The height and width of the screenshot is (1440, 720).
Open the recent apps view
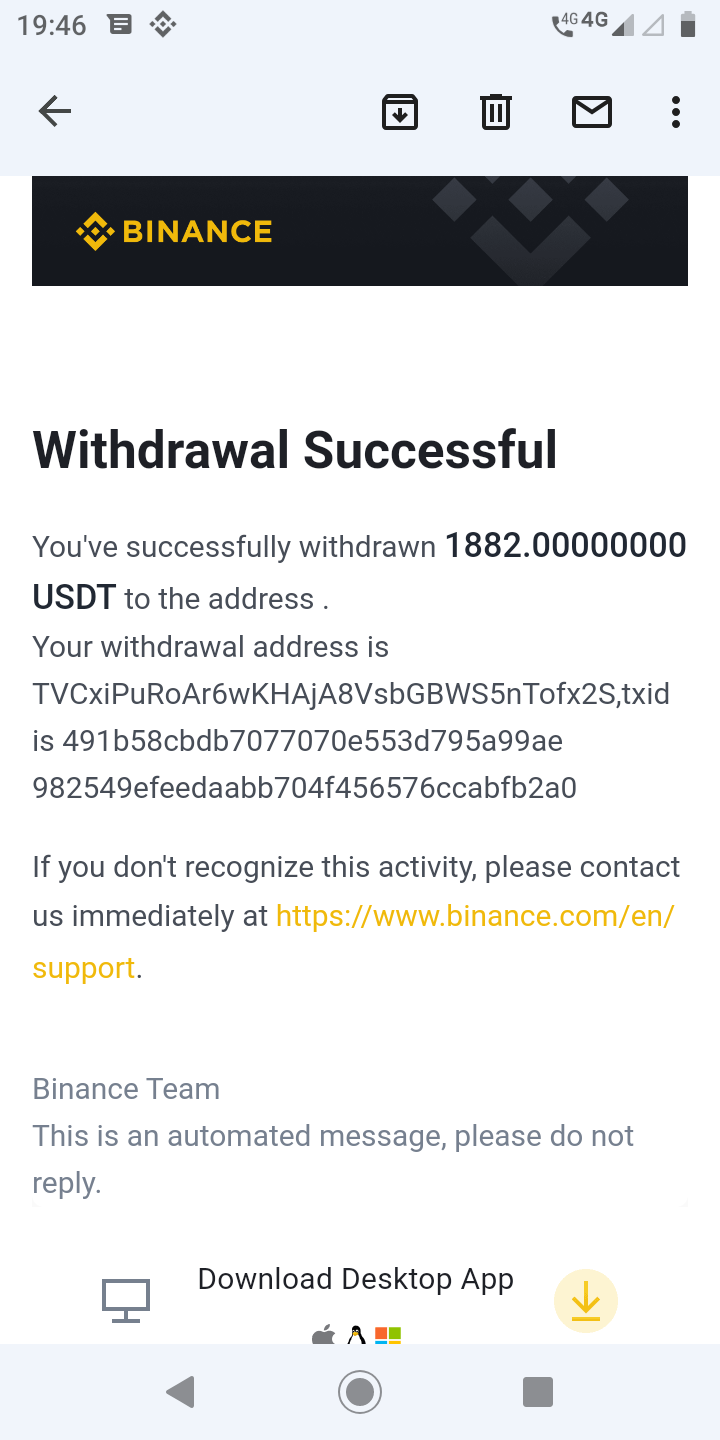[538, 1391]
